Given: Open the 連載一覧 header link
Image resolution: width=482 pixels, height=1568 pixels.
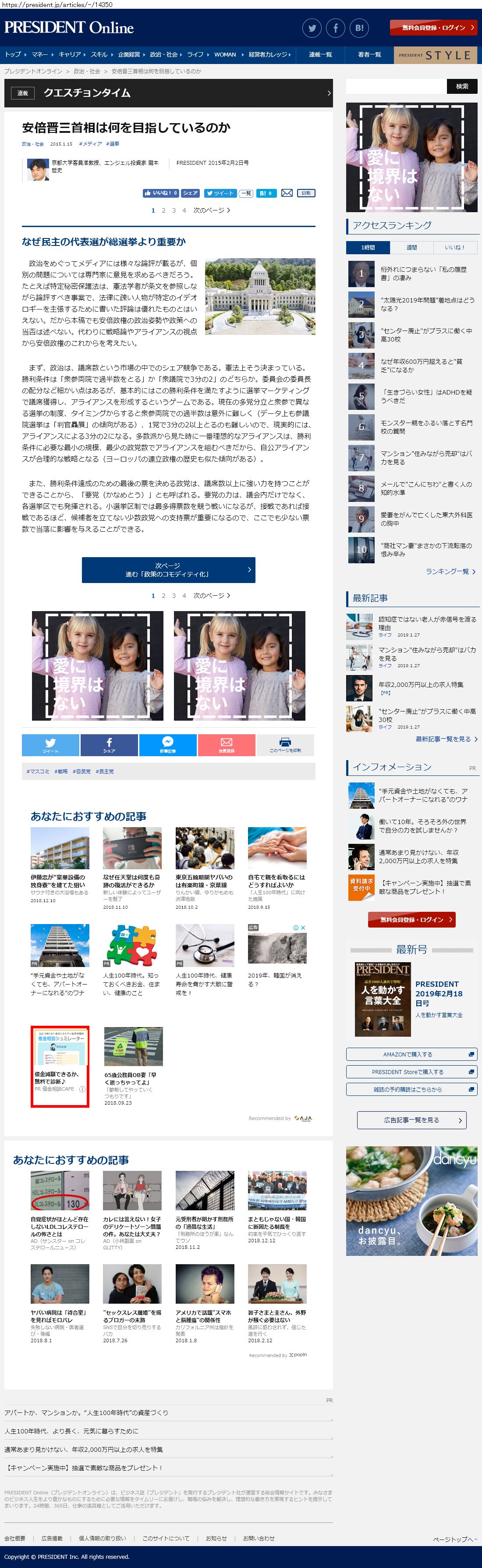Looking at the screenshot, I should (320, 55).
